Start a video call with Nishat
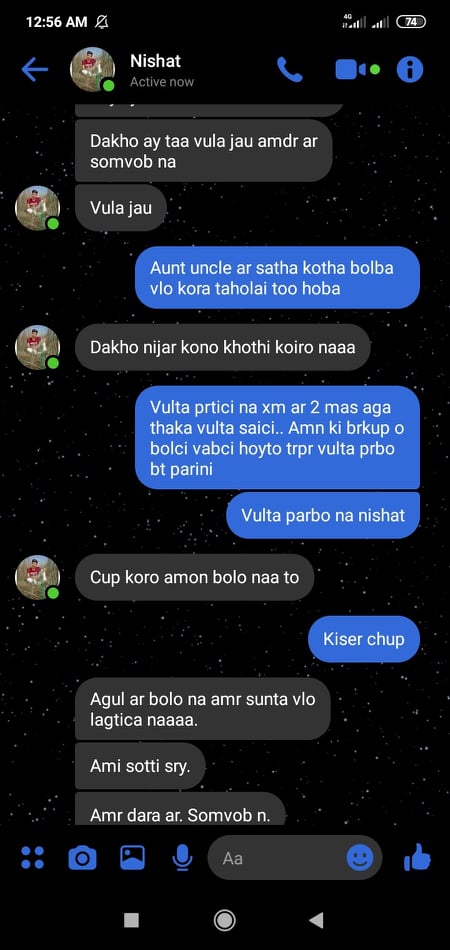Viewport: 450px width, 950px height. [x=357, y=70]
